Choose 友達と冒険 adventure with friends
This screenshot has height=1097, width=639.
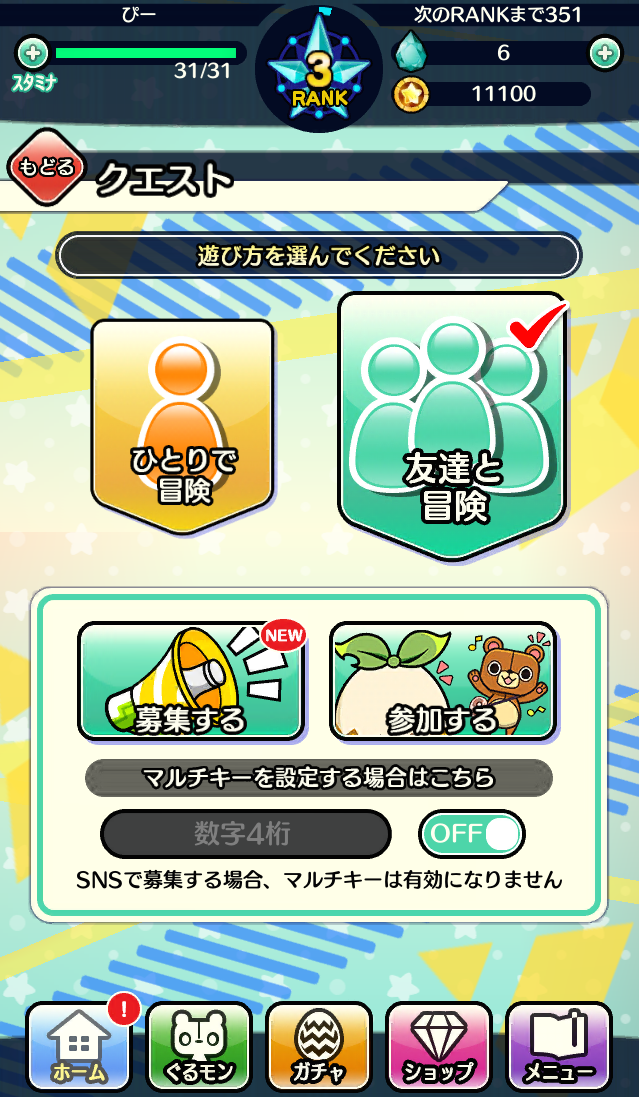point(453,423)
